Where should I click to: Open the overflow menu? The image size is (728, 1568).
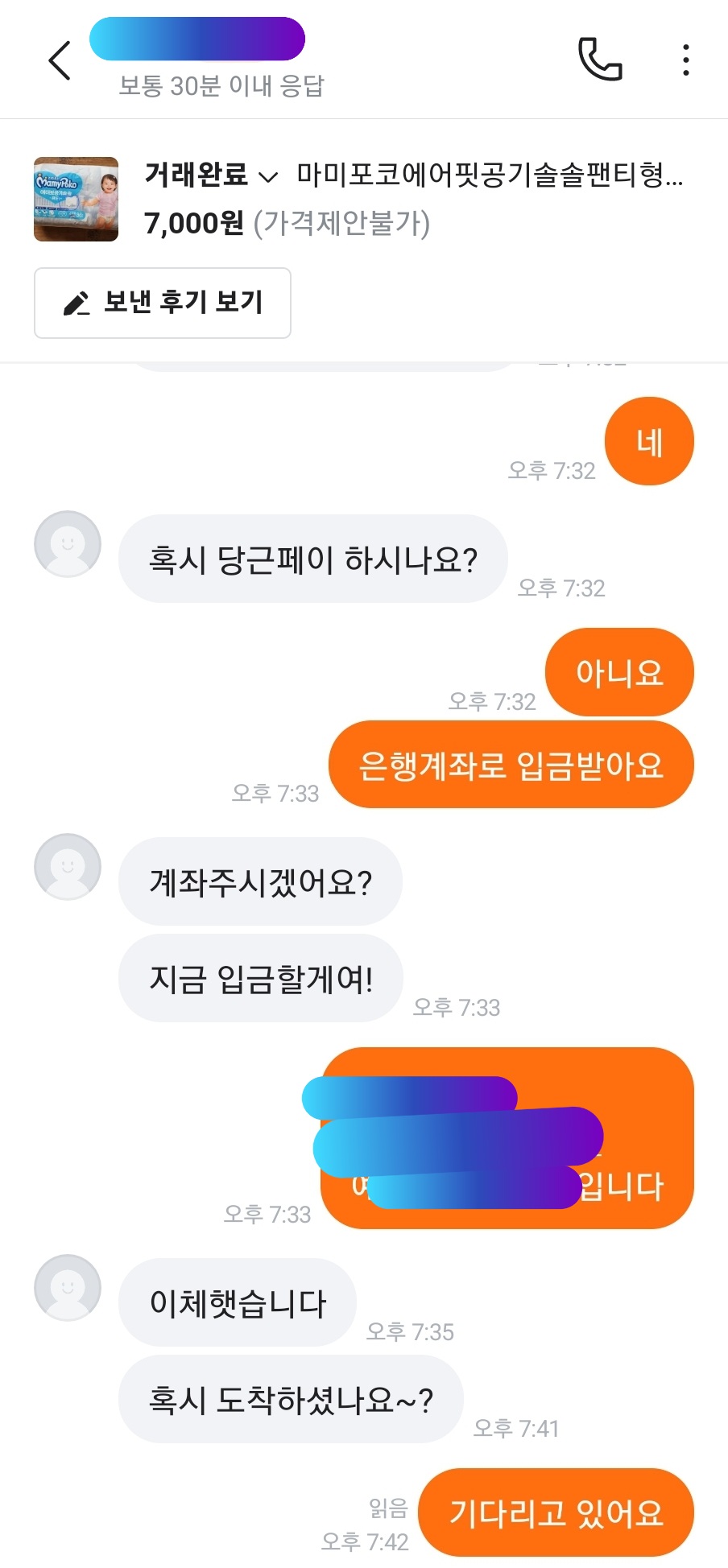(x=685, y=60)
